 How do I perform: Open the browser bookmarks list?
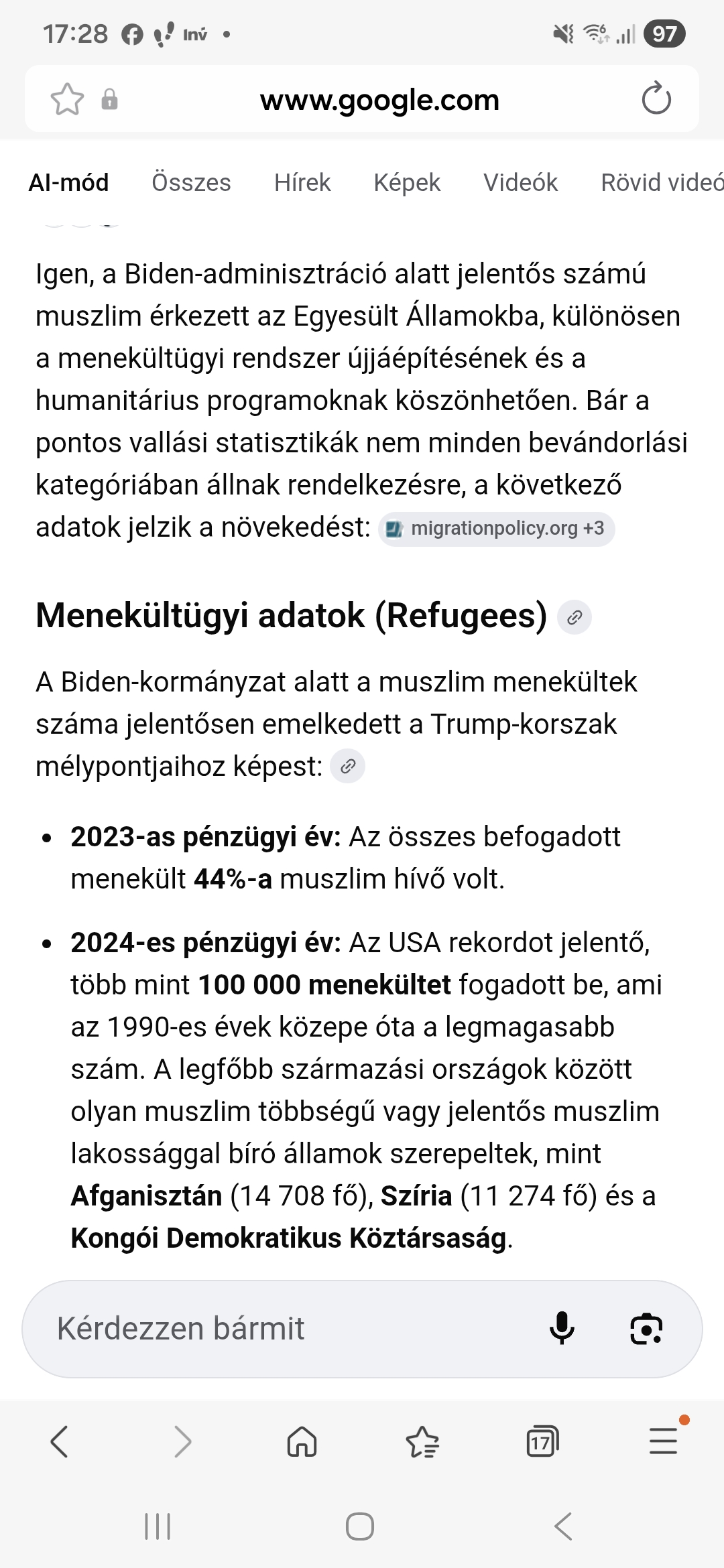click(x=422, y=1441)
